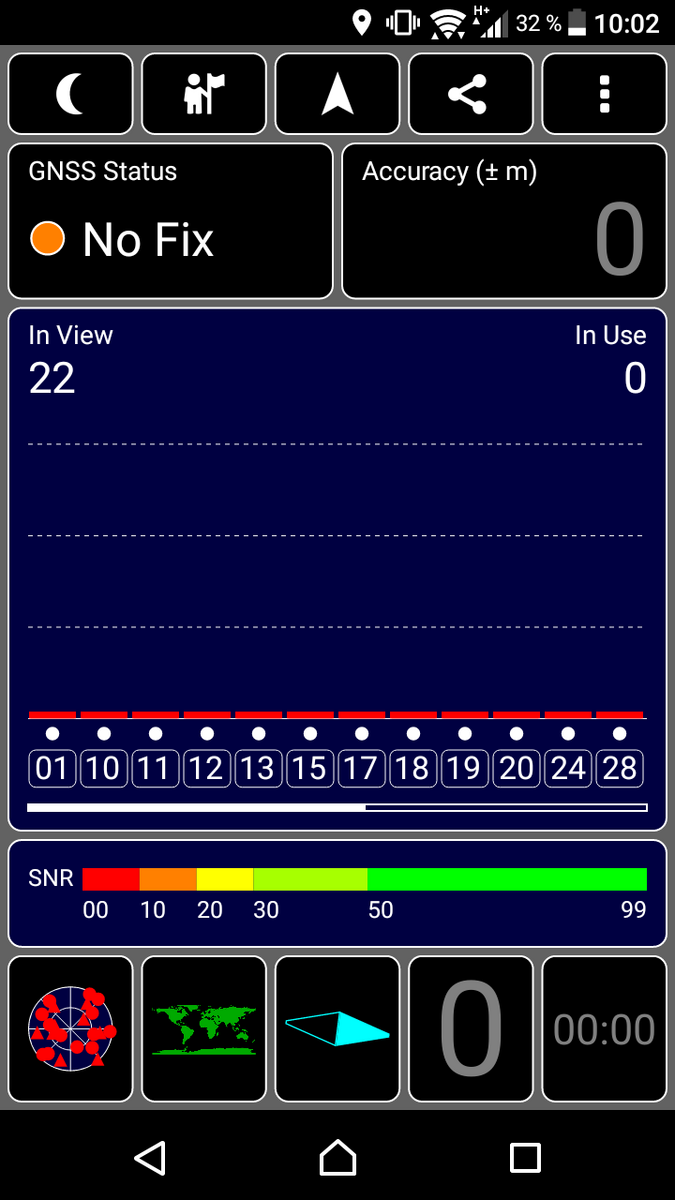The image size is (675, 1200).
Task: Switch to night mode with the moon icon
Action: click(71, 94)
